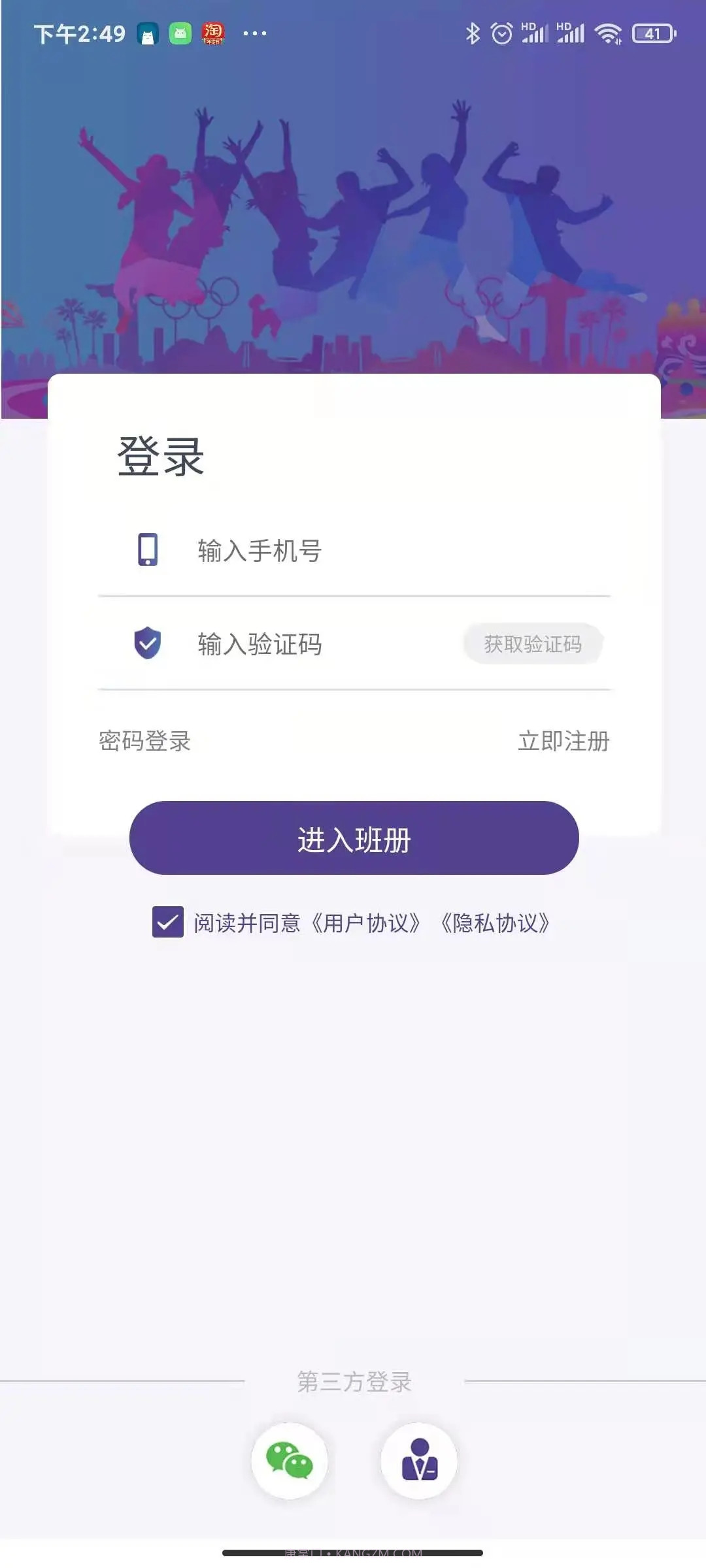Open 立即注册 registration page

point(563,742)
